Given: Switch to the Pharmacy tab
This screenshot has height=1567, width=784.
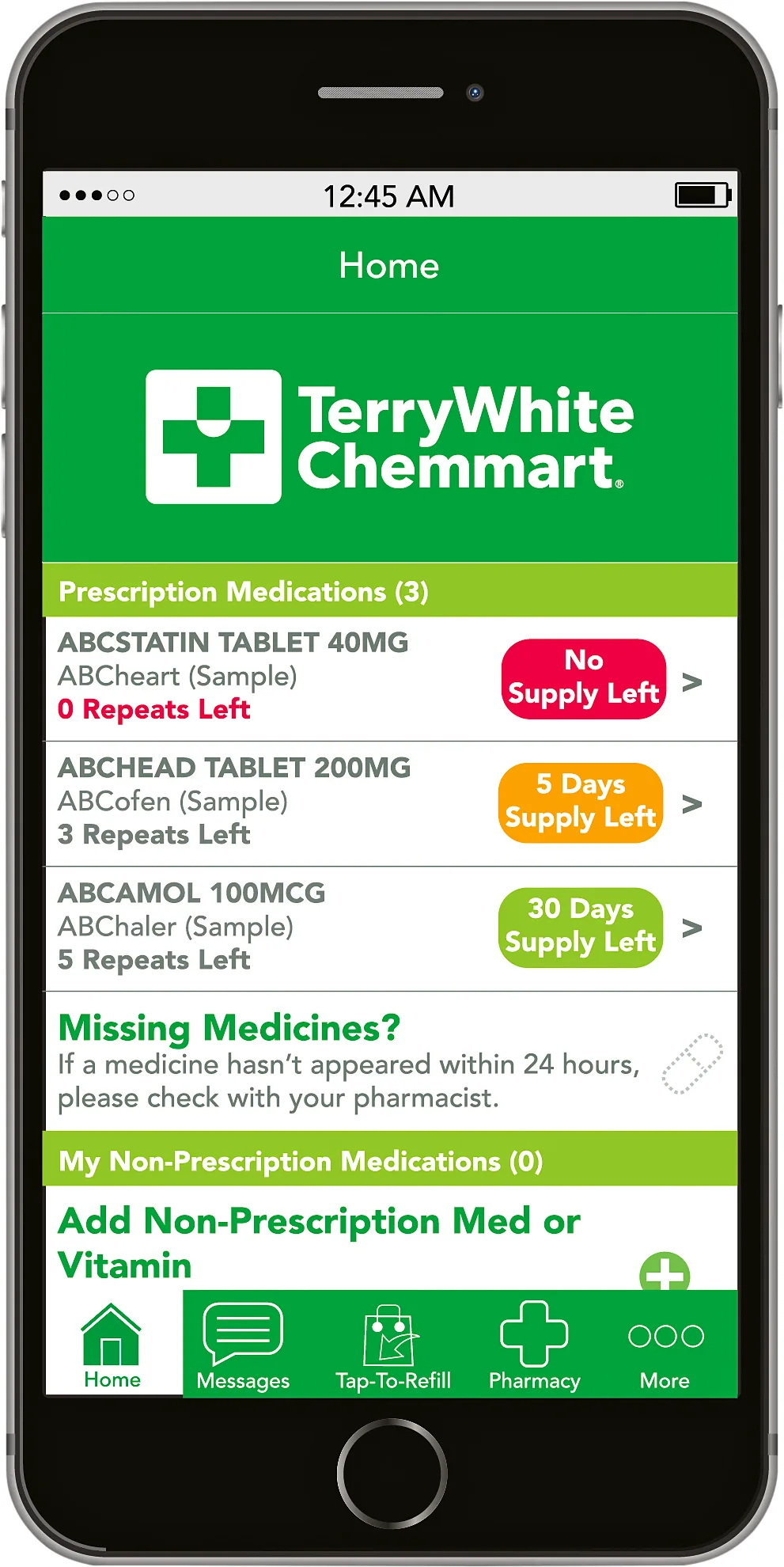Looking at the screenshot, I should point(535,1345).
